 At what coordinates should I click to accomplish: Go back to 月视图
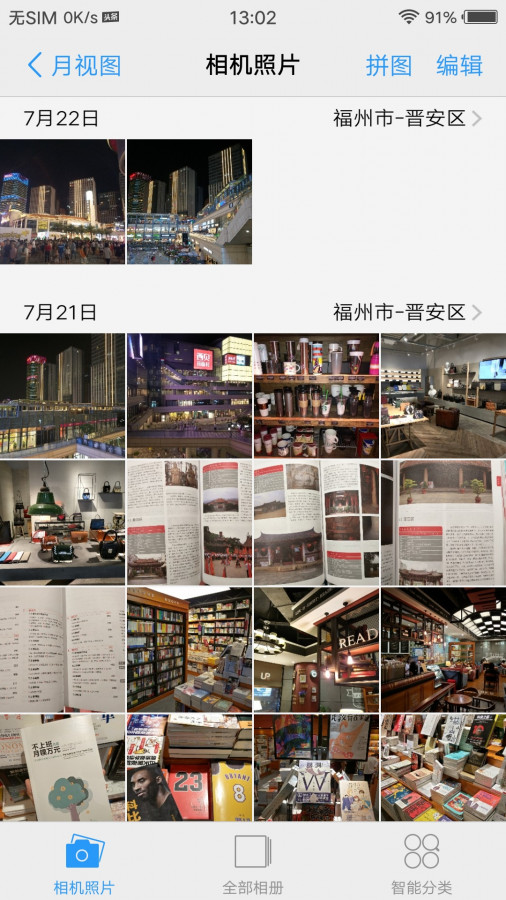[75, 65]
